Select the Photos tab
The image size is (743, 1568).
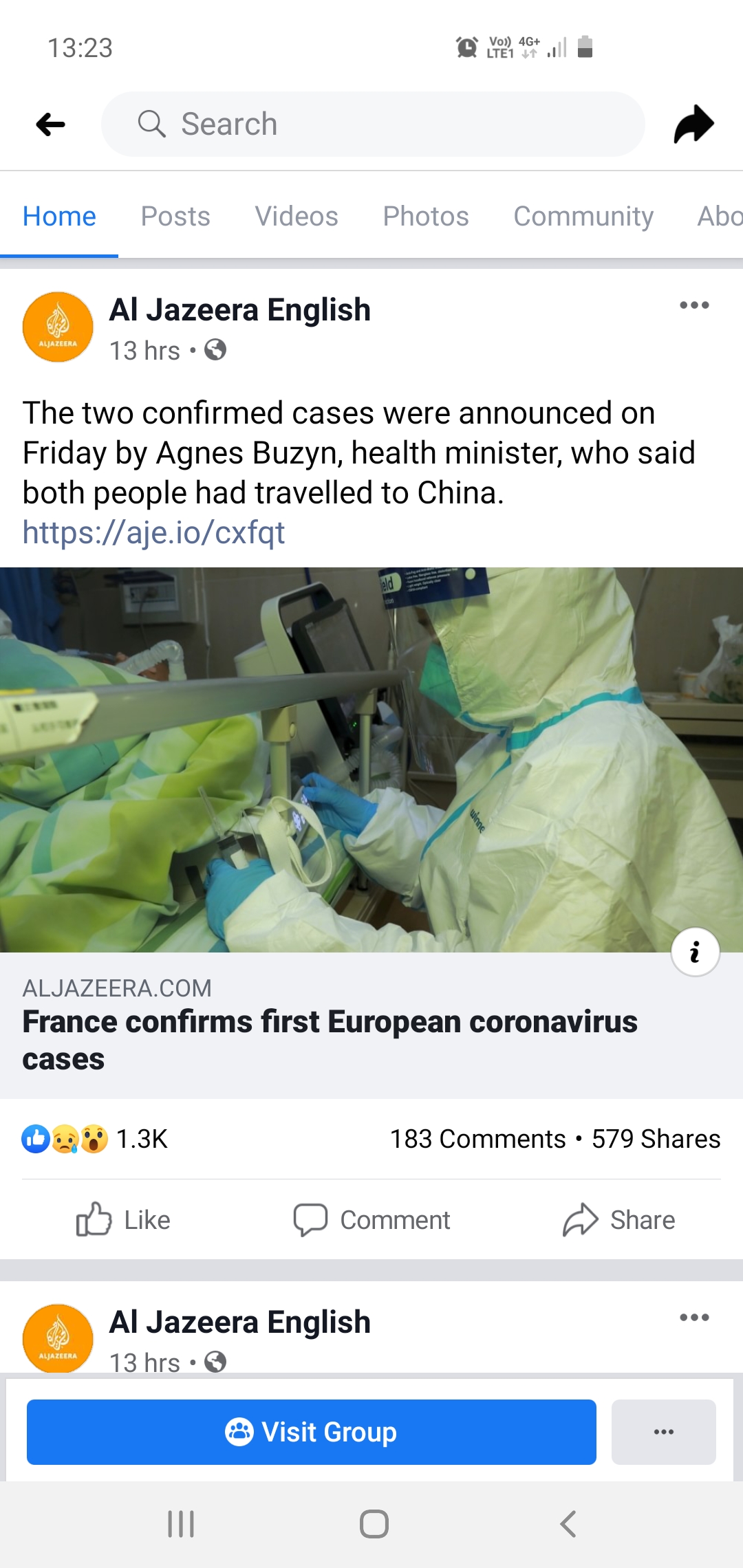pyautogui.click(x=426, y=217)
